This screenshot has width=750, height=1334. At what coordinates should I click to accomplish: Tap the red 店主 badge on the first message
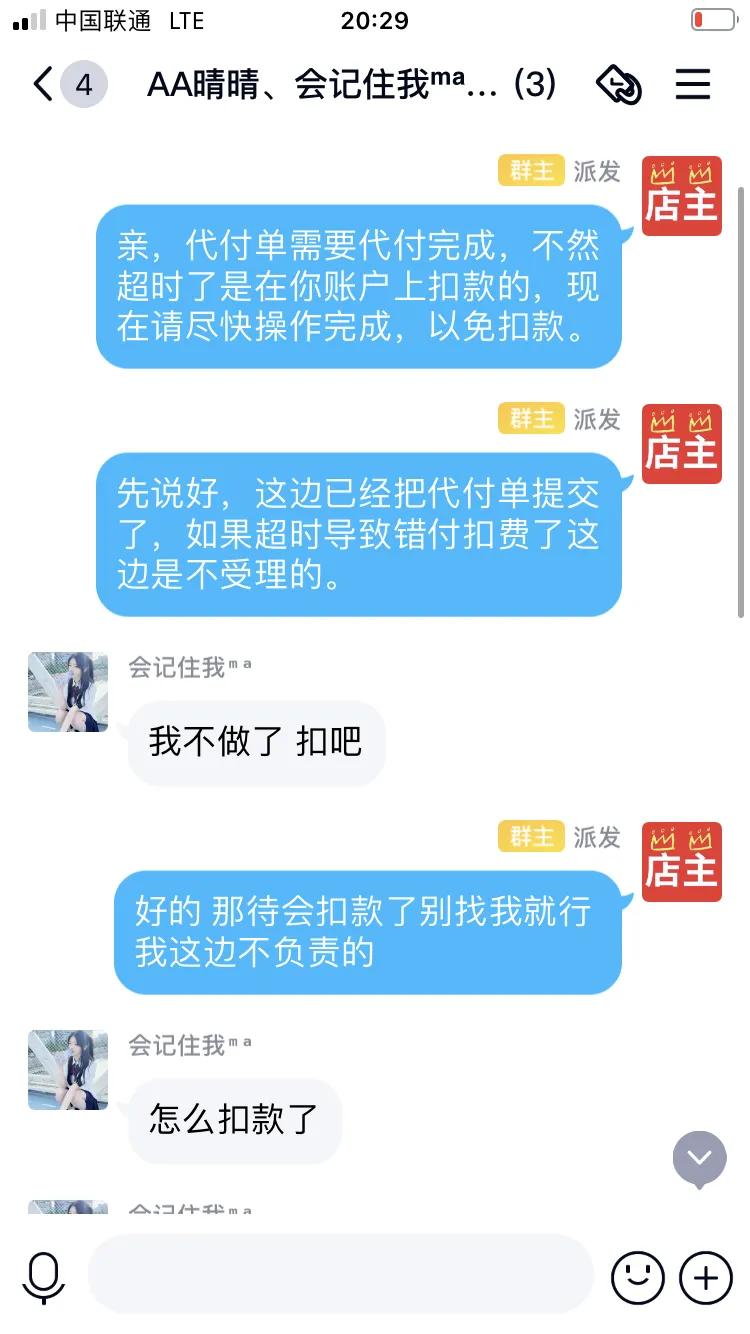pos(682,195)
